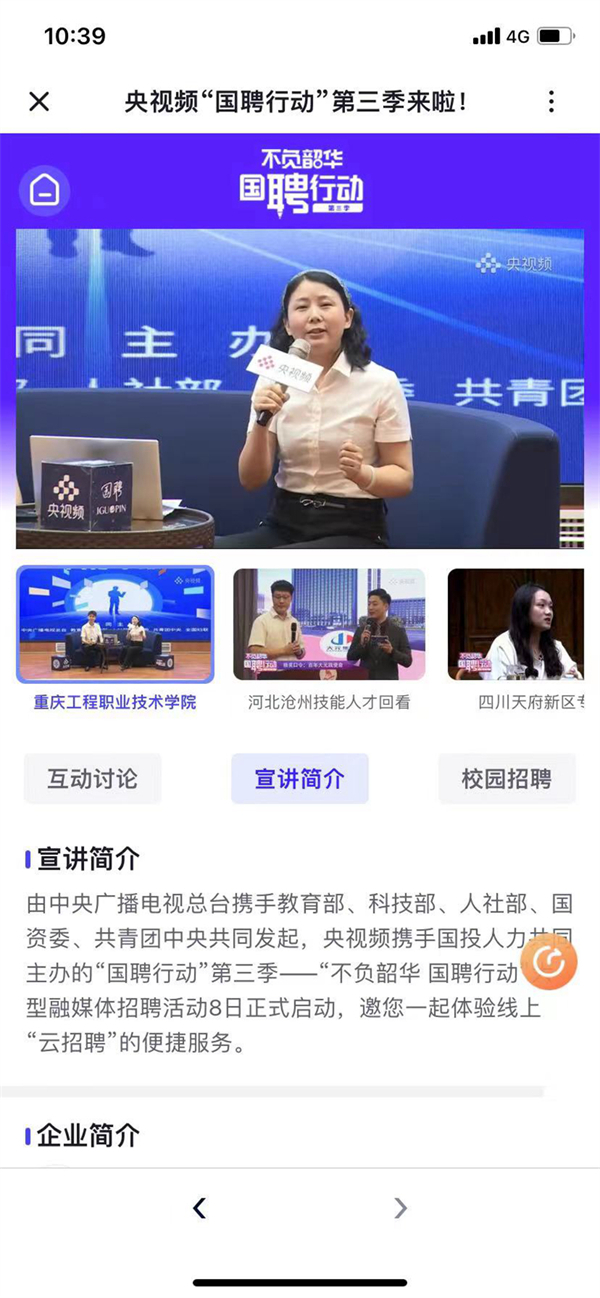600x1298 pixels.
Task: Close this web page
Action: [39, 101]
